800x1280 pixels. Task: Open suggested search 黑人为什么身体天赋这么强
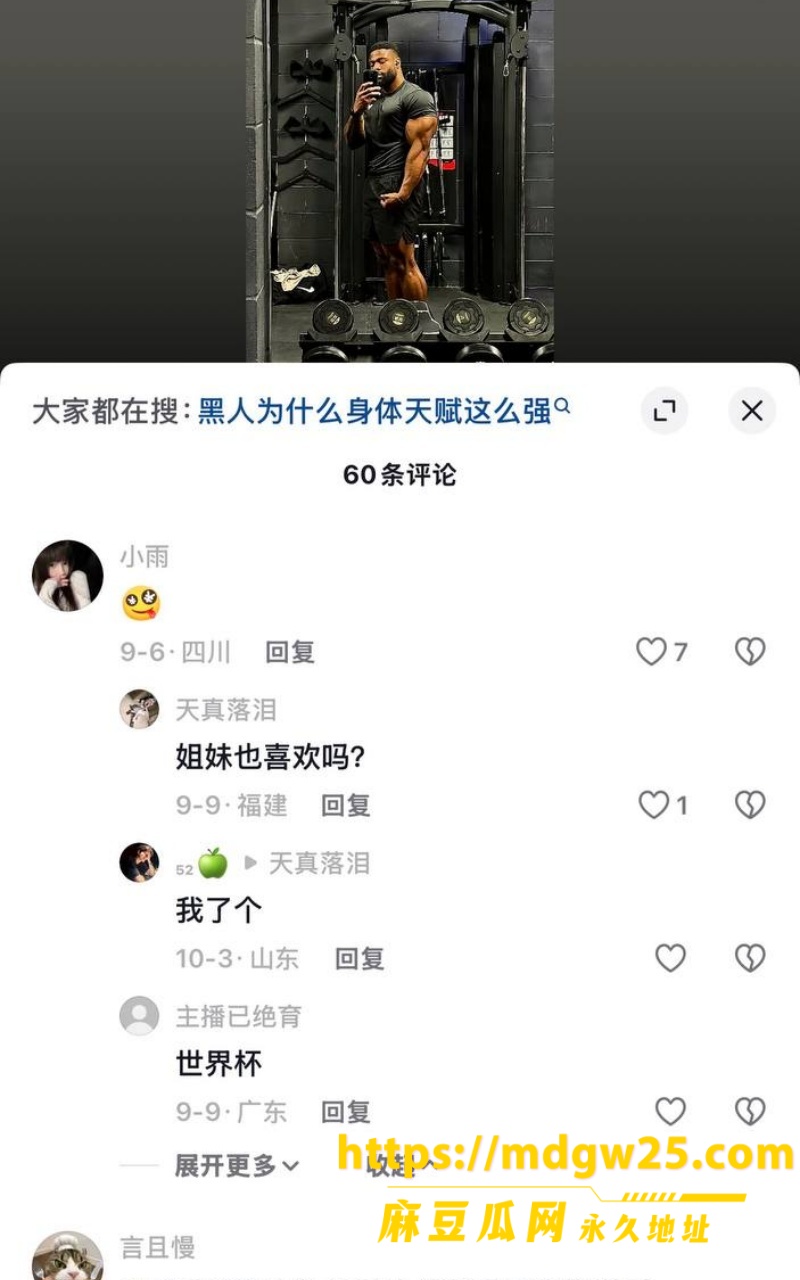click(x=384, y=411)
